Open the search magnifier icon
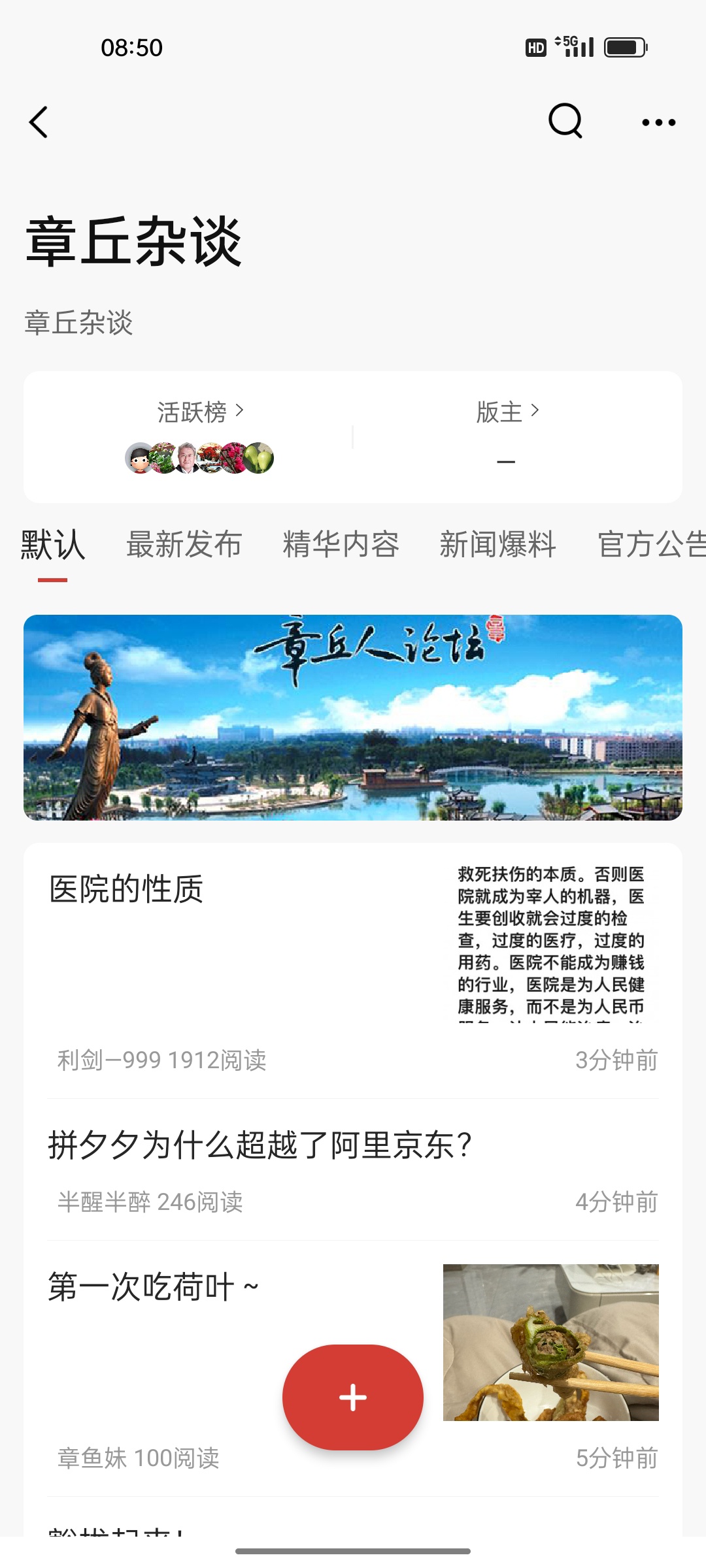Viewport: 706px width, 1568px height. coord(565,121)
